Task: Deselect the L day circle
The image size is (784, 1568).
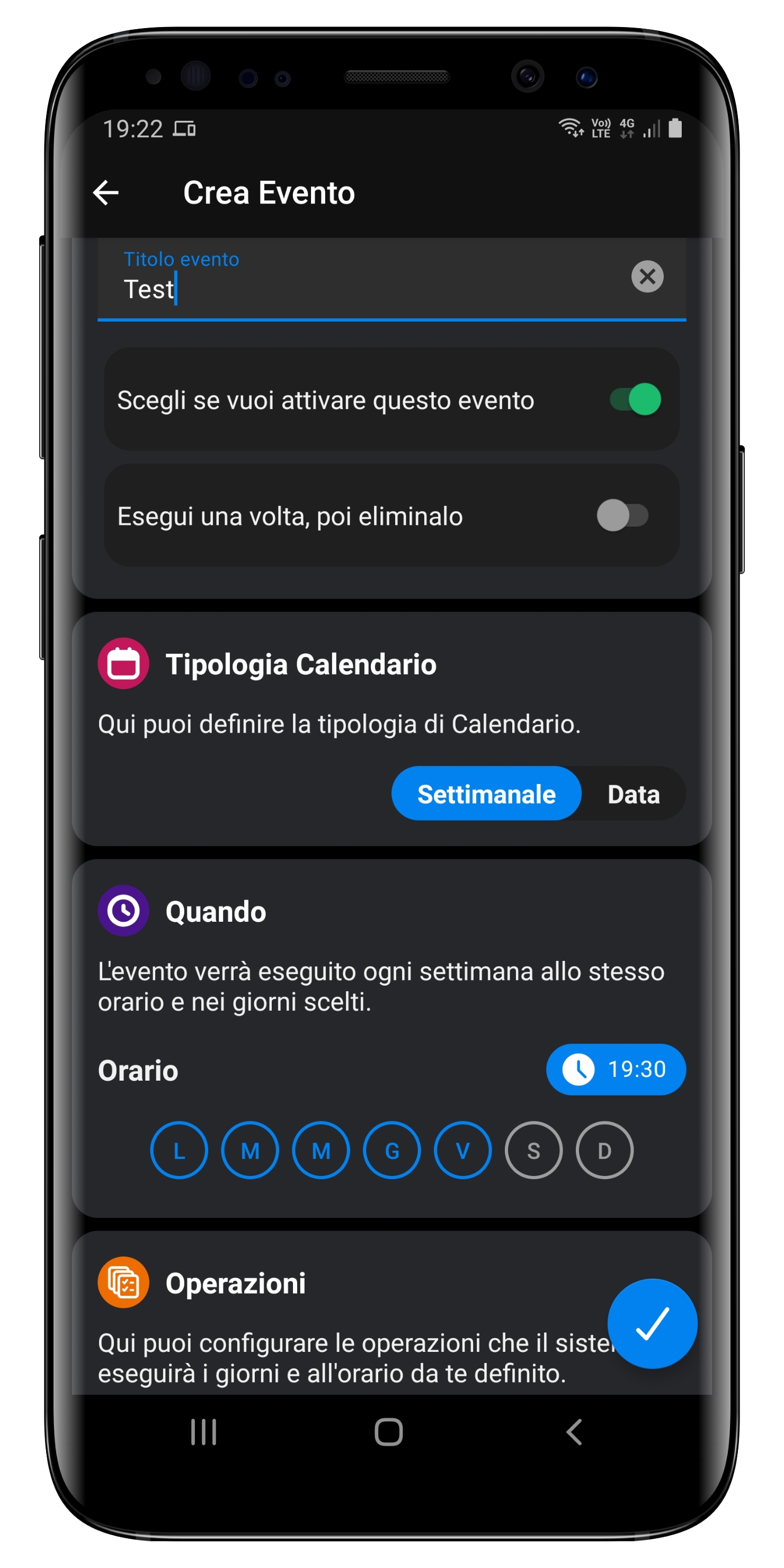Action: (x=179, y=1150)
